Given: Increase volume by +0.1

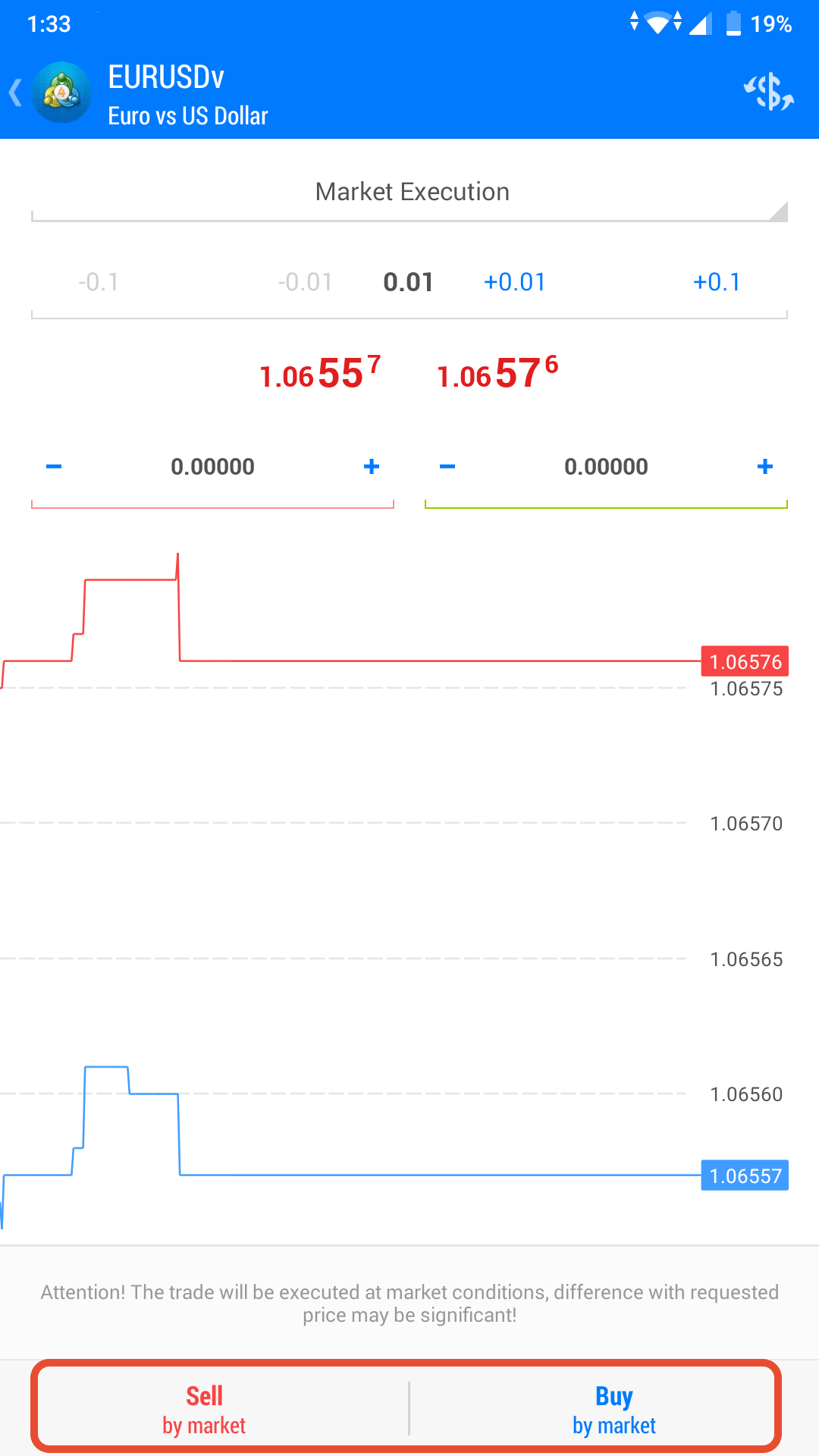Looking at the screenshot, I should coord(717,282).
